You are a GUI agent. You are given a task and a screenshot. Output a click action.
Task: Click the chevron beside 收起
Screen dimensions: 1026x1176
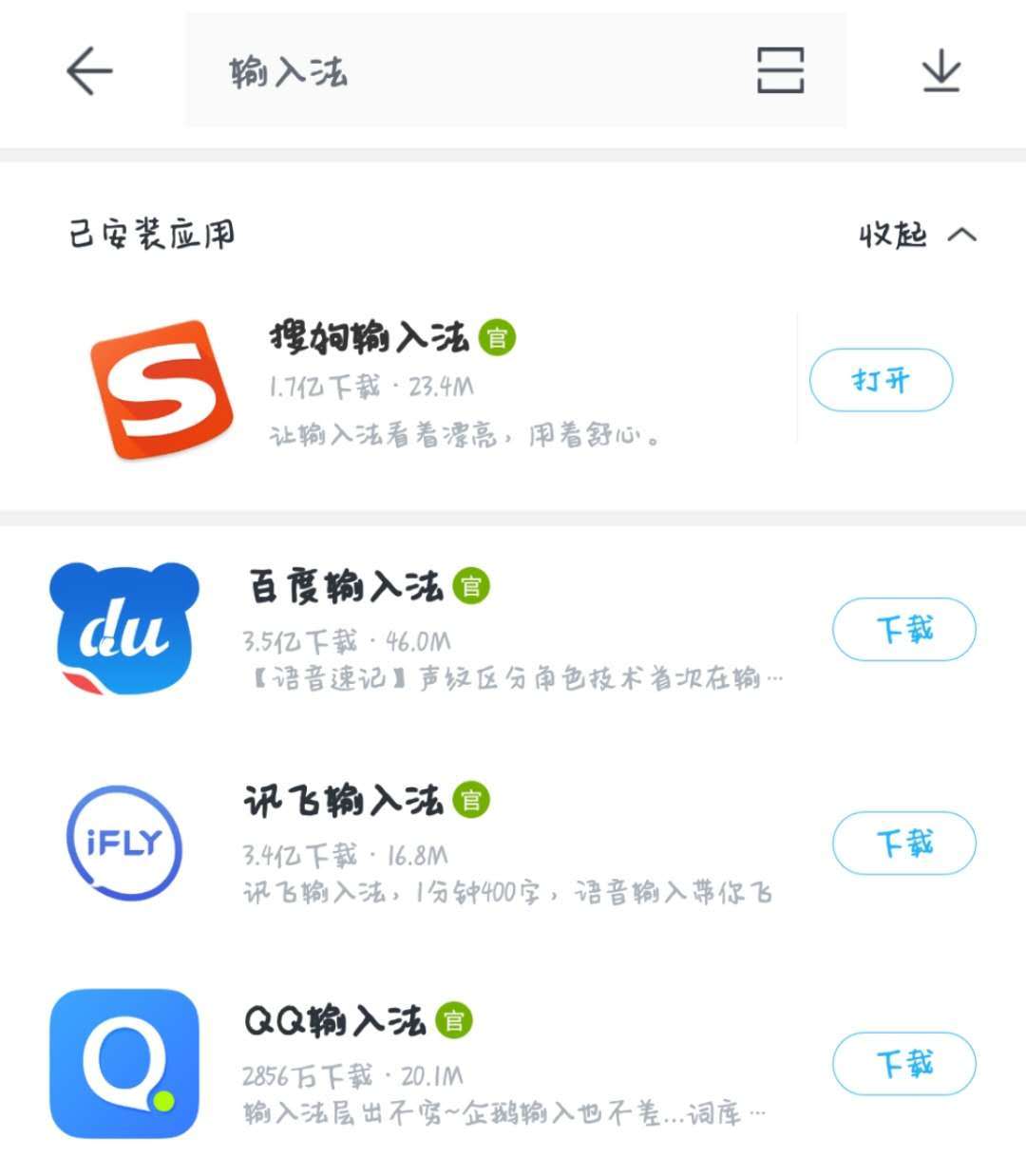coord(964,235)
